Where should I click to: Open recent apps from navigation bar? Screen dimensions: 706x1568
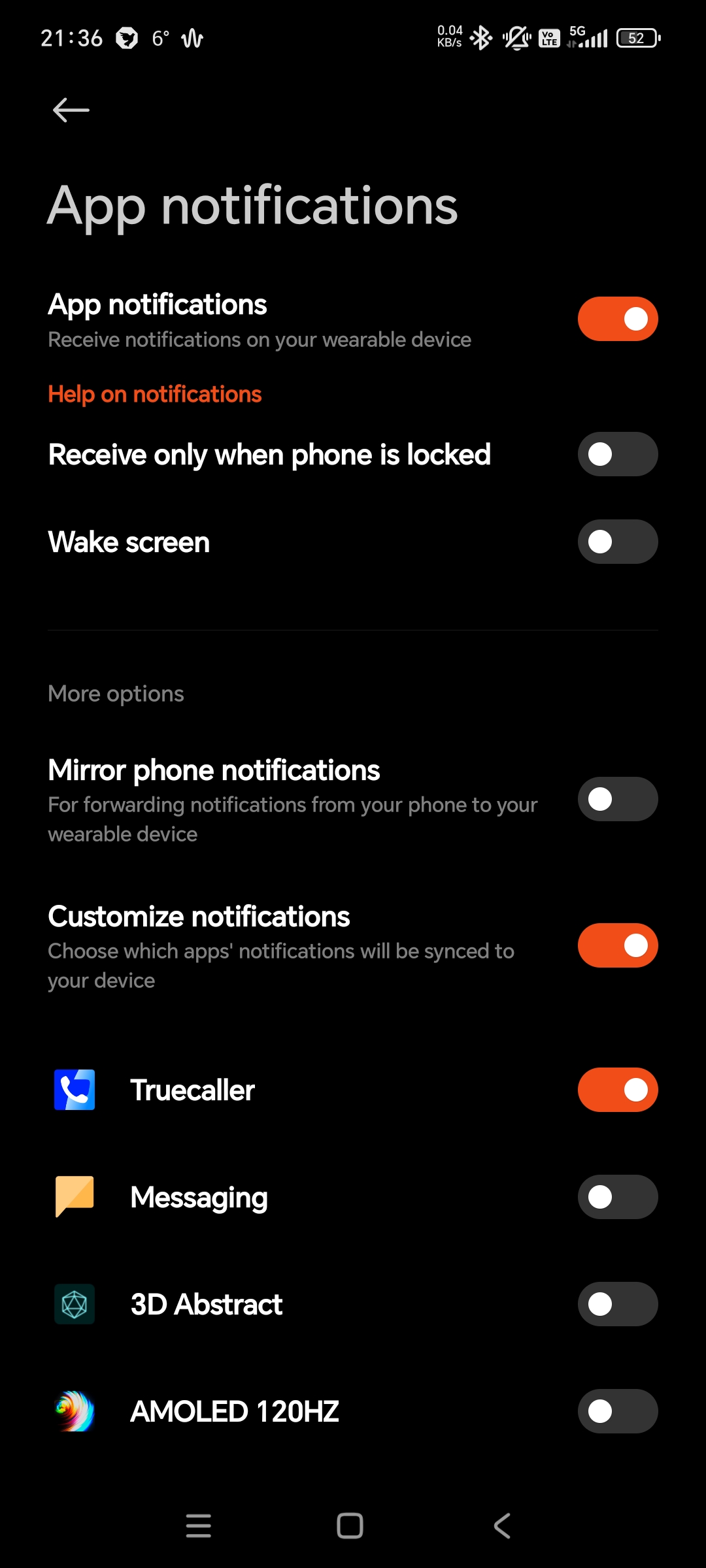(x=199, y=1526)
